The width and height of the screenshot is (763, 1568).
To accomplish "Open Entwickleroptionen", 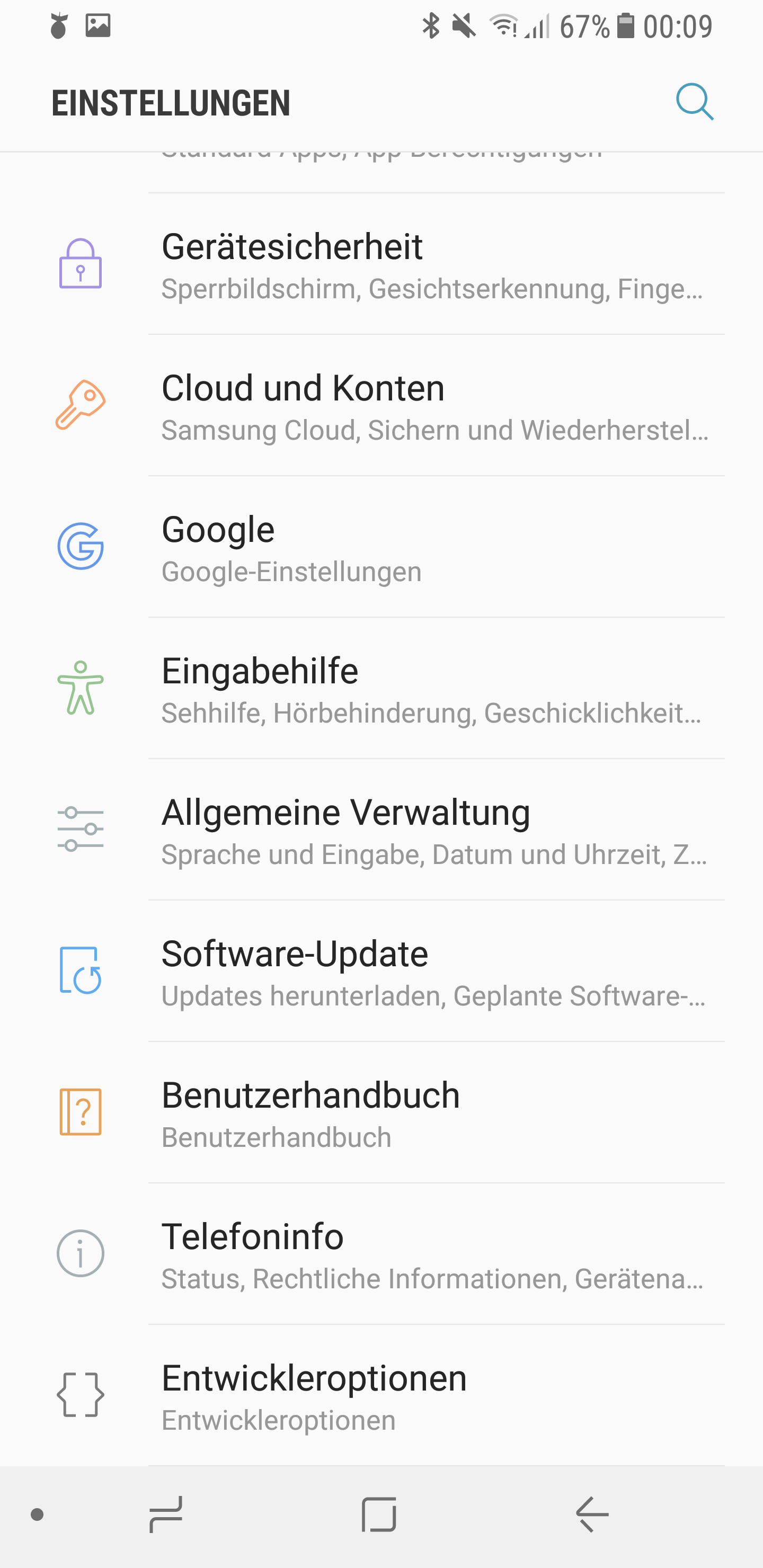I will 436,1395.
